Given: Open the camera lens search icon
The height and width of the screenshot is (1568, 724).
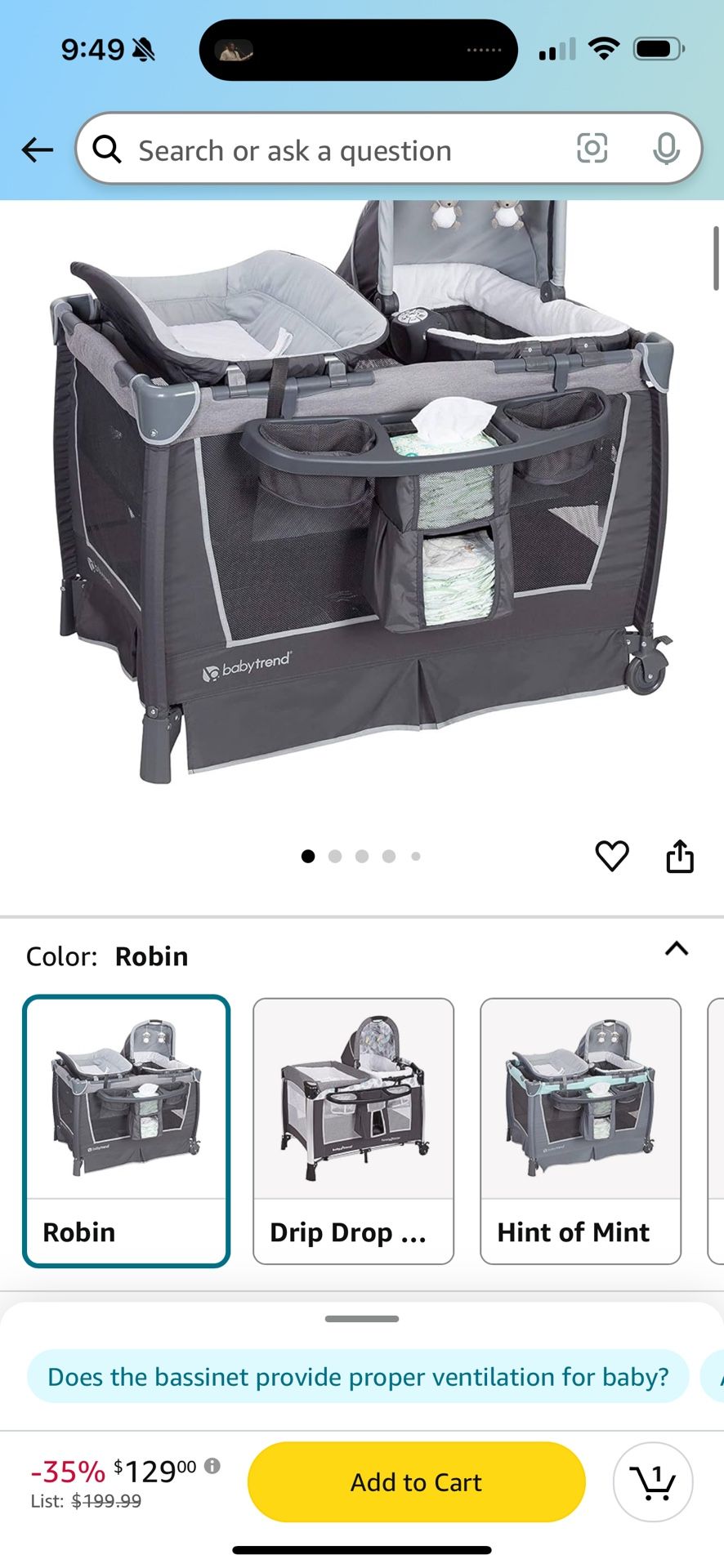Looking at the screenshot, I should 592,149.
